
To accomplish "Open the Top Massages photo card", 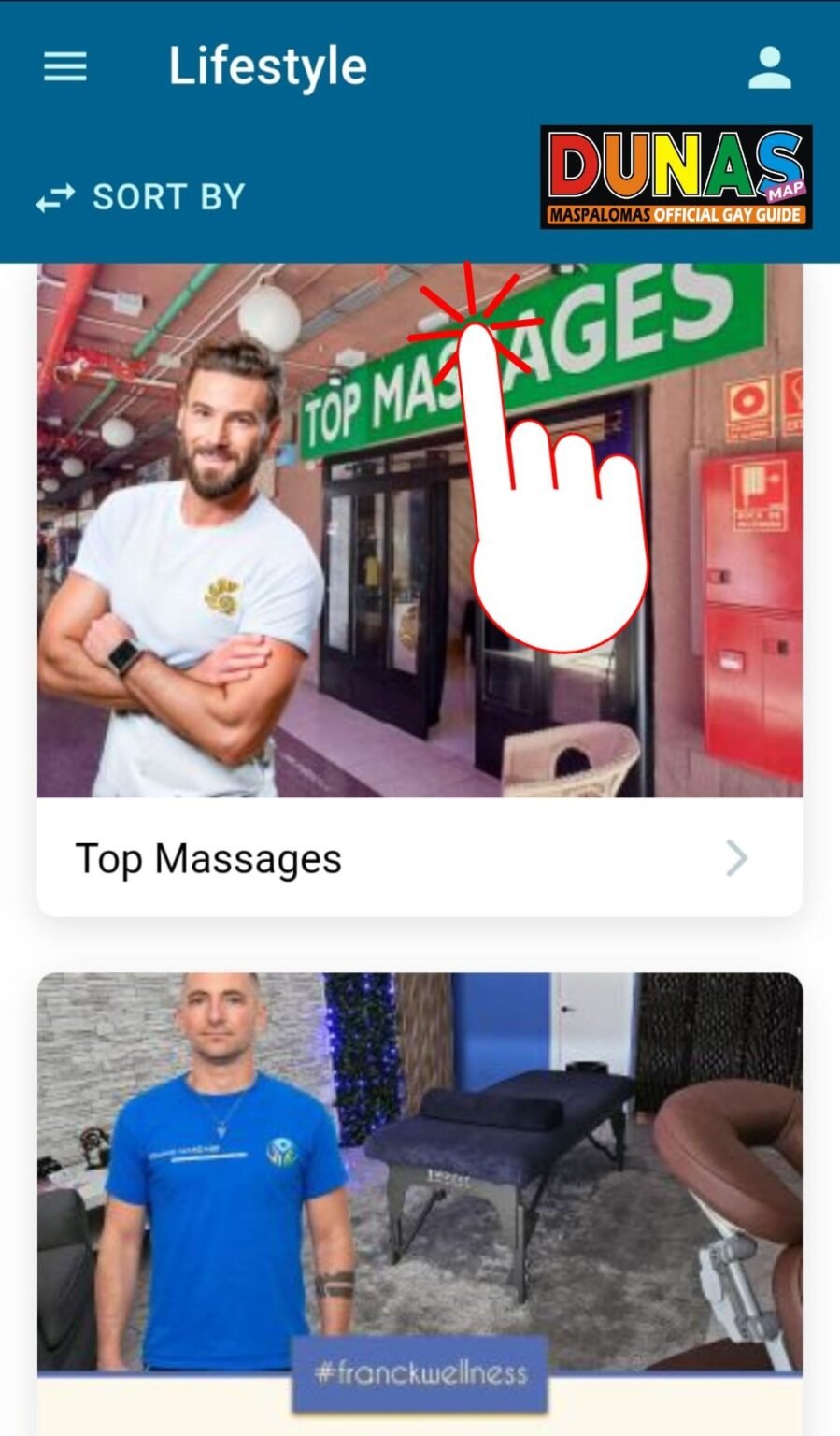I will [x=420, y=530].
